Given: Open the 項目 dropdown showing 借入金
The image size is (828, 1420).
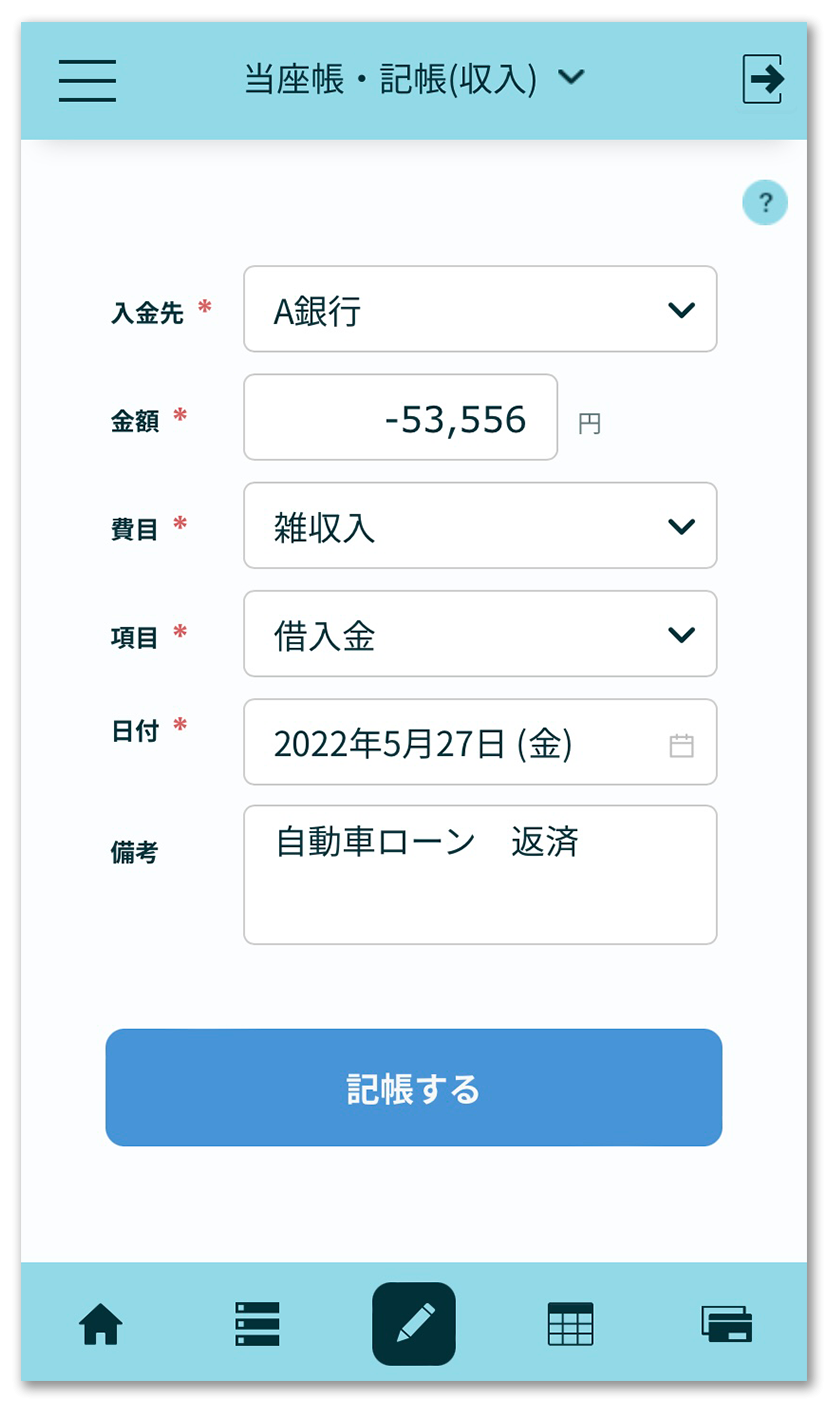Looking at the screenshot, I should click(x=480, y=633).
